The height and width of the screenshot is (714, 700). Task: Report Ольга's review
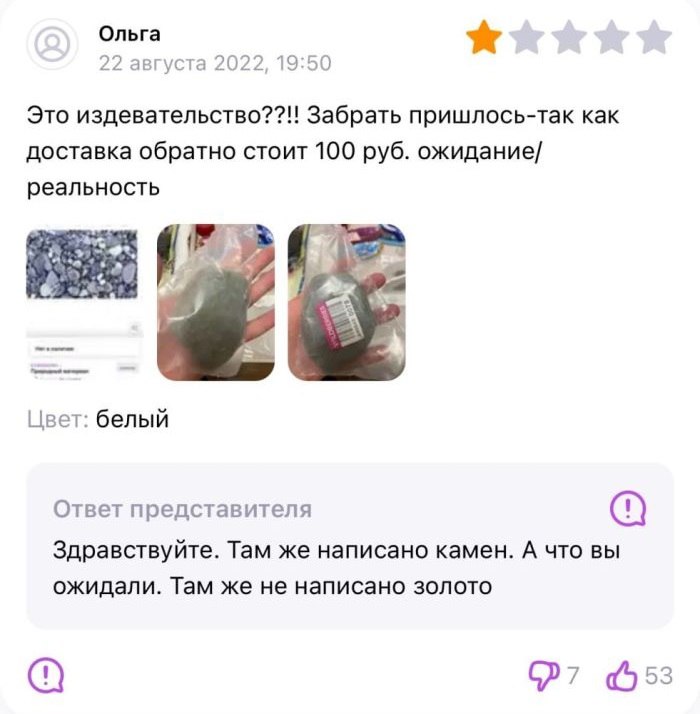[x=45, y=676]
